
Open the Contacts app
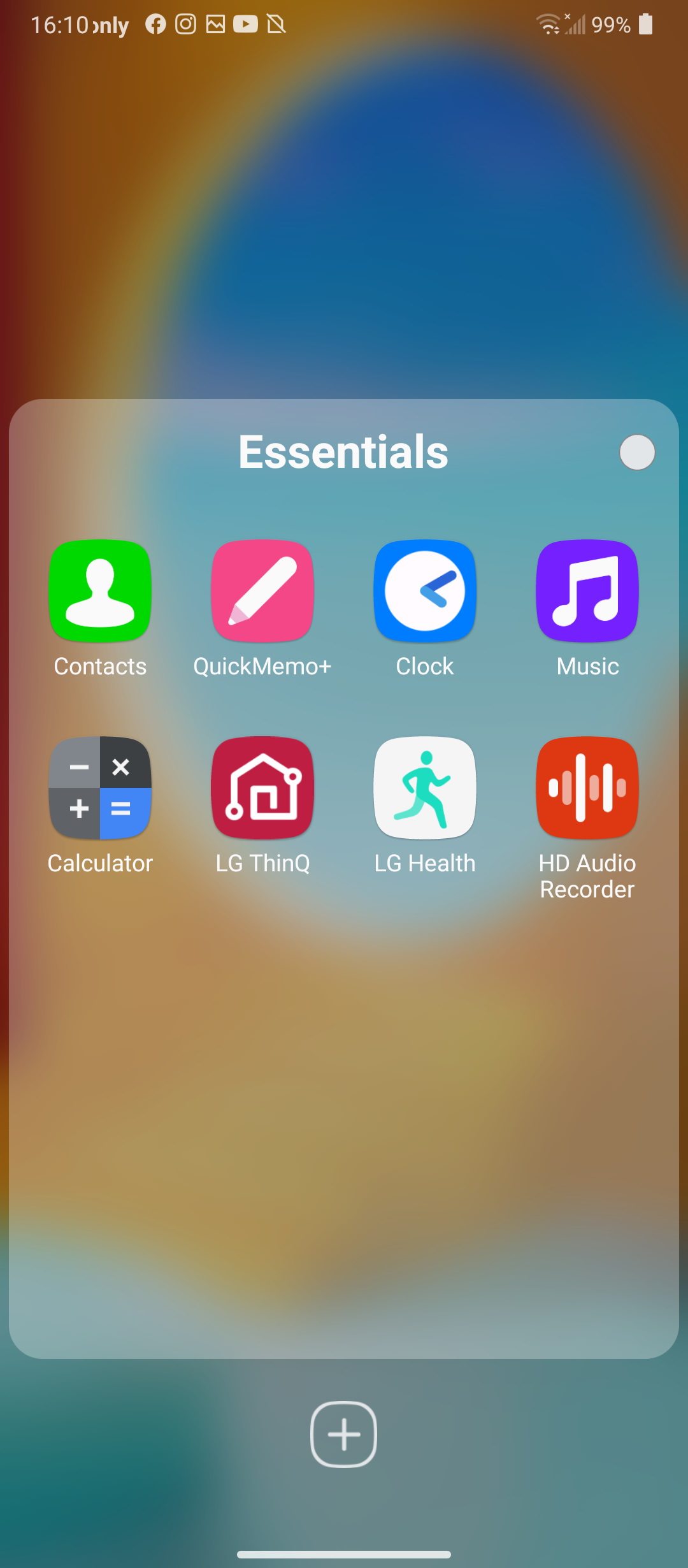pos(100,591)
